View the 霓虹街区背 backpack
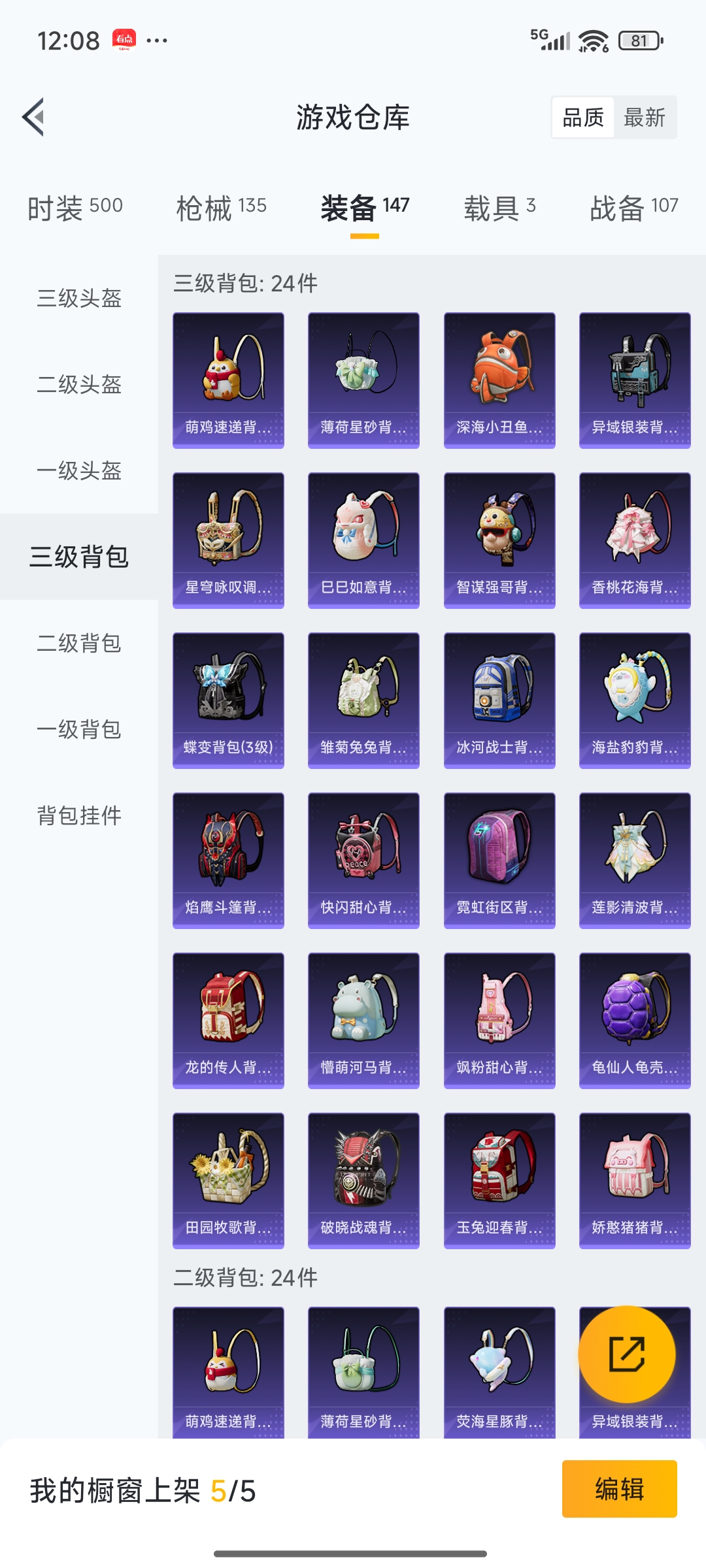The width and height of the screenshot is (706, 1568). pos(499,860)
